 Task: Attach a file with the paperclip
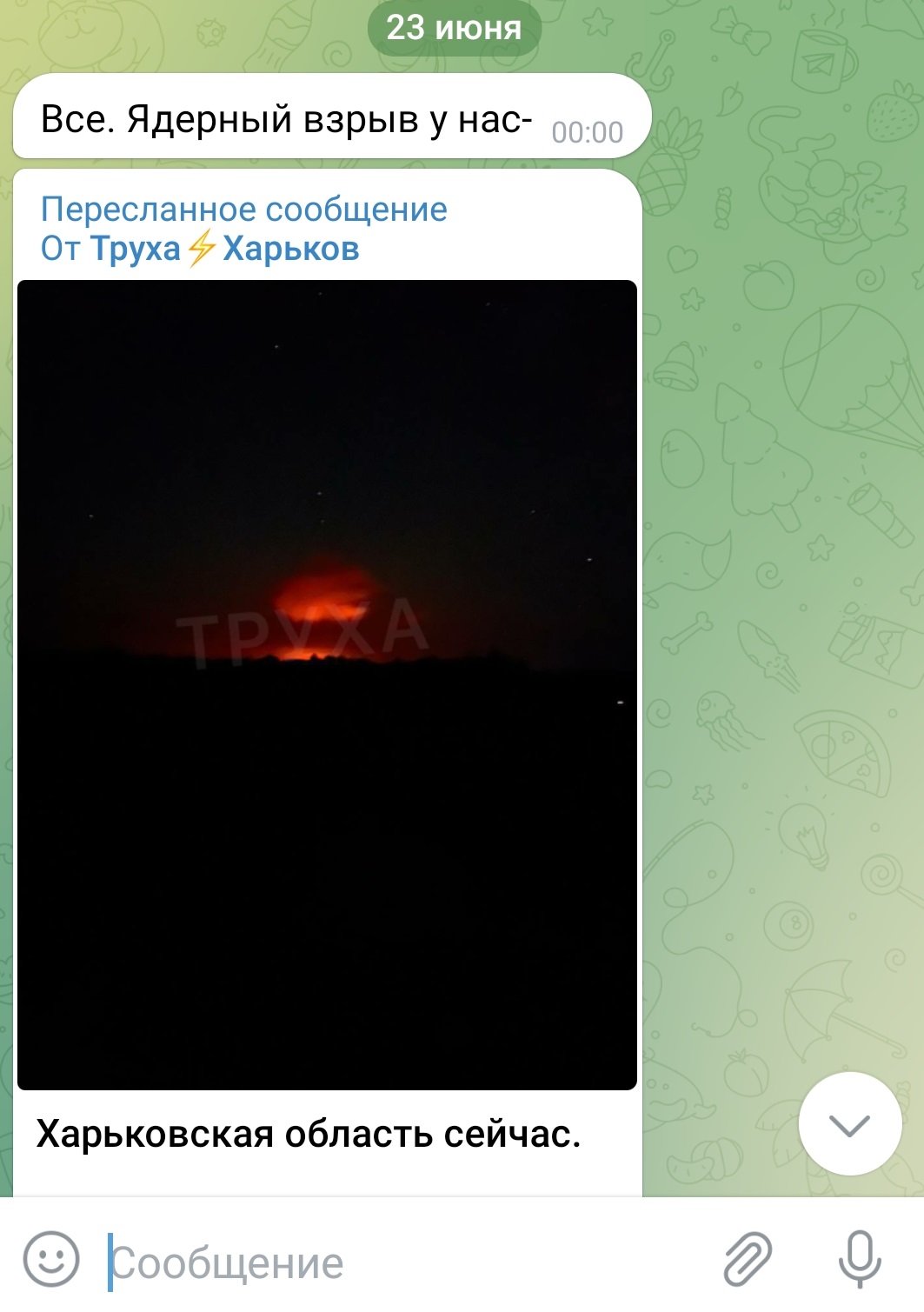748,1258
